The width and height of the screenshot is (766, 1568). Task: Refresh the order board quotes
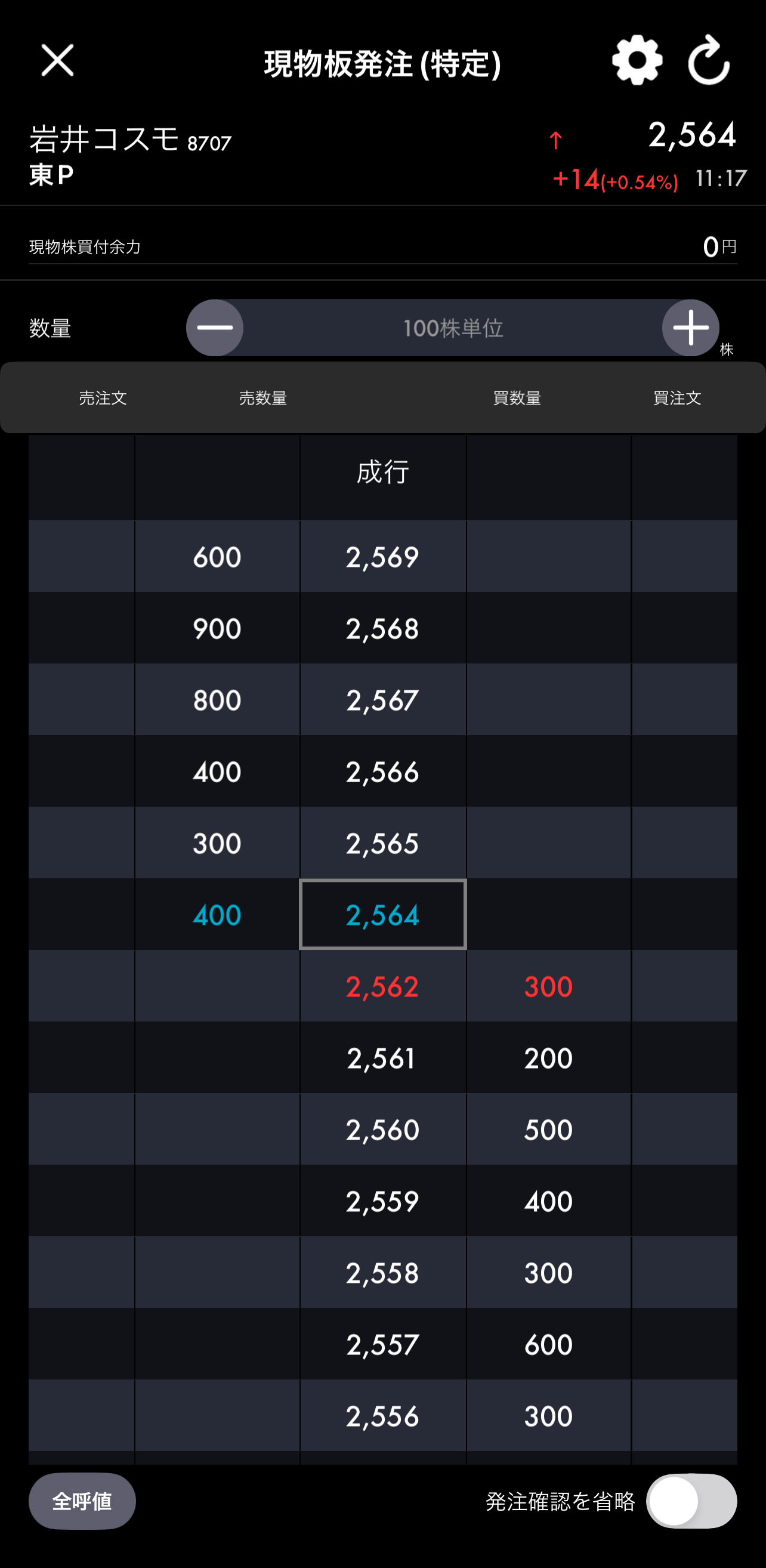pos(709,60)
